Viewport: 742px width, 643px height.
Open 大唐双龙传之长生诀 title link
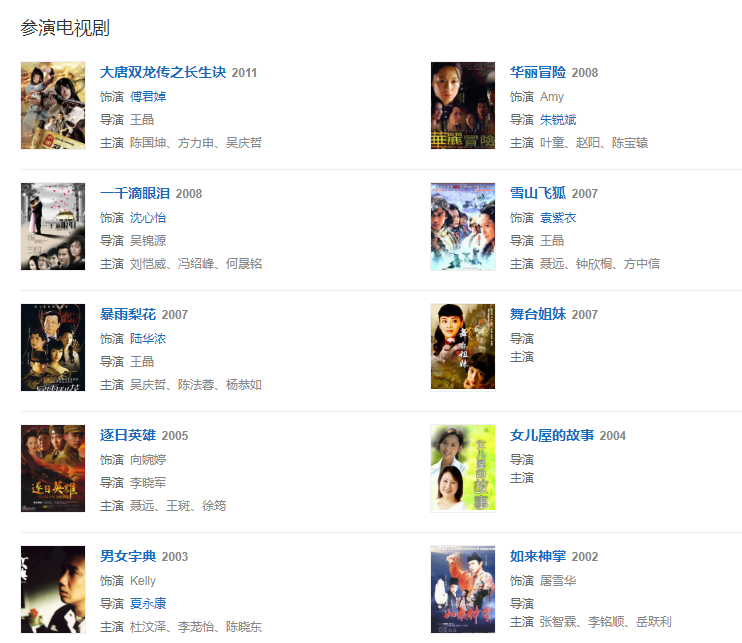tap(163, 72)
